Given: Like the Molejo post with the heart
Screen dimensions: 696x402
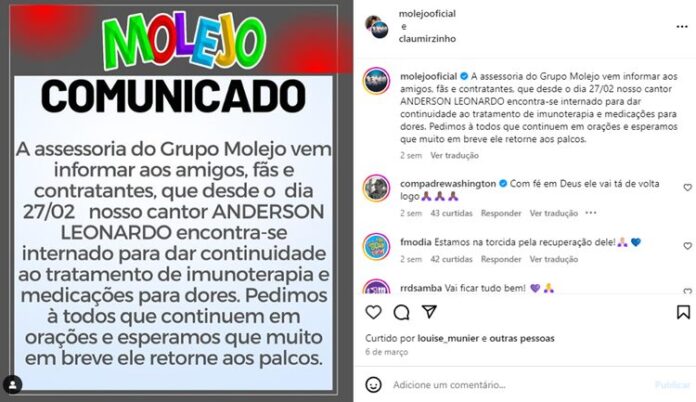Looking at the screenshot, I should pyautogui.click(x=374, y=312).
